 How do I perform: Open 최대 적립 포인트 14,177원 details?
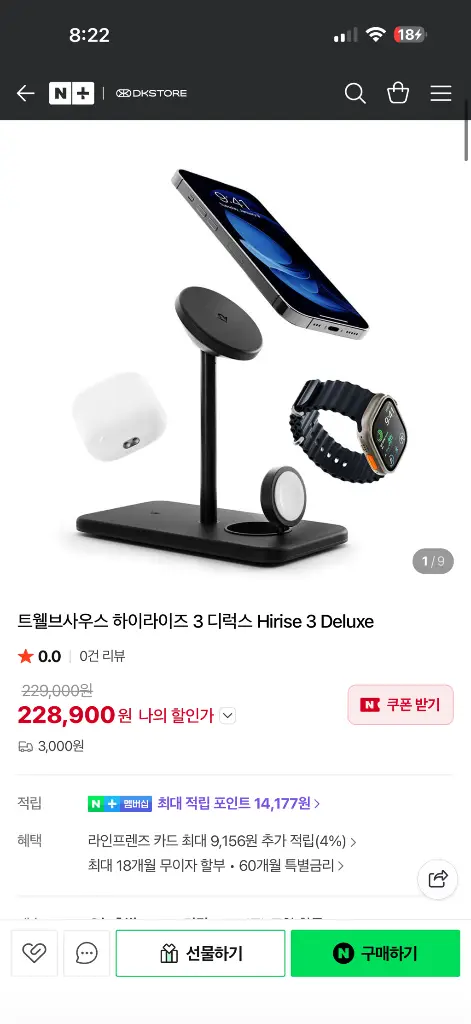(x=238, y=803)
